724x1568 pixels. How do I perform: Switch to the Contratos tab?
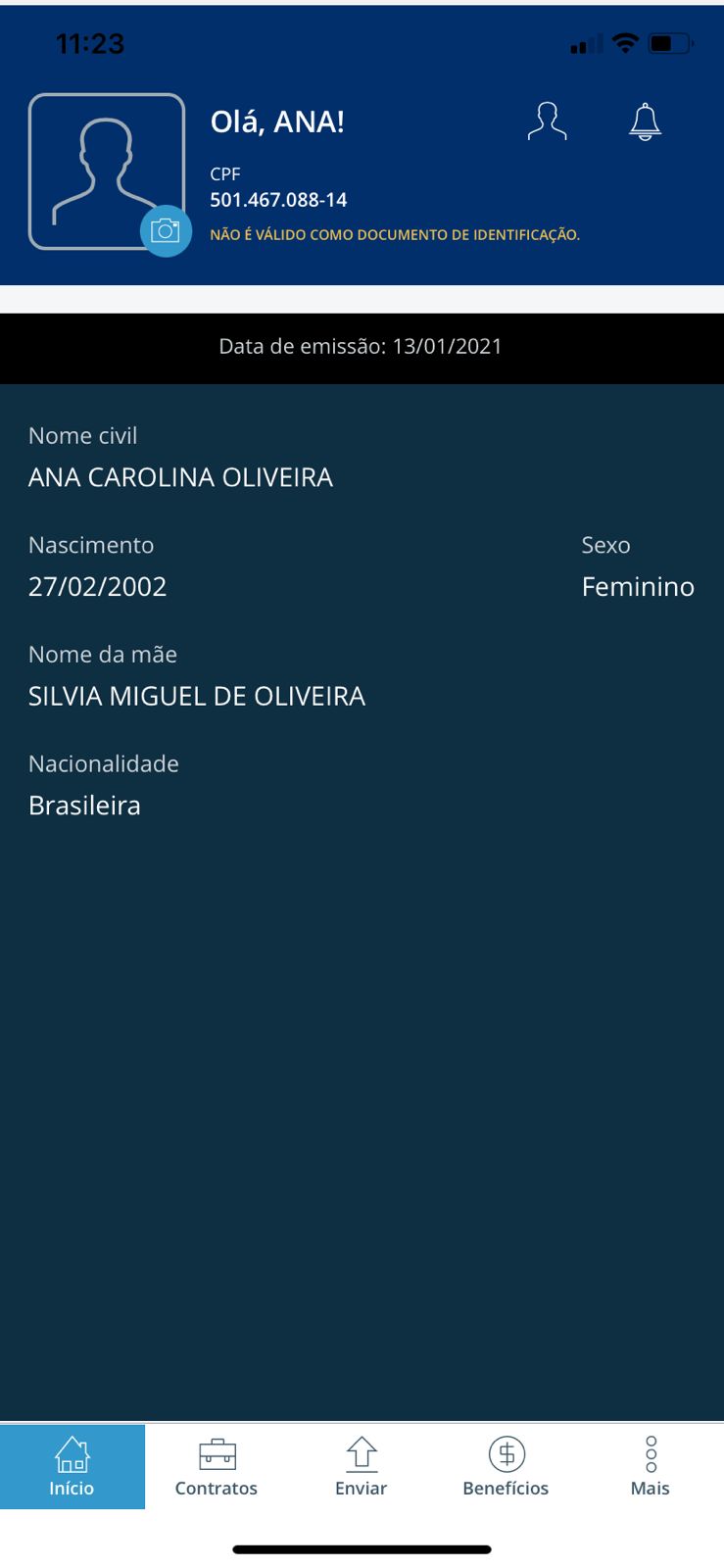[x=217, y=1466]
